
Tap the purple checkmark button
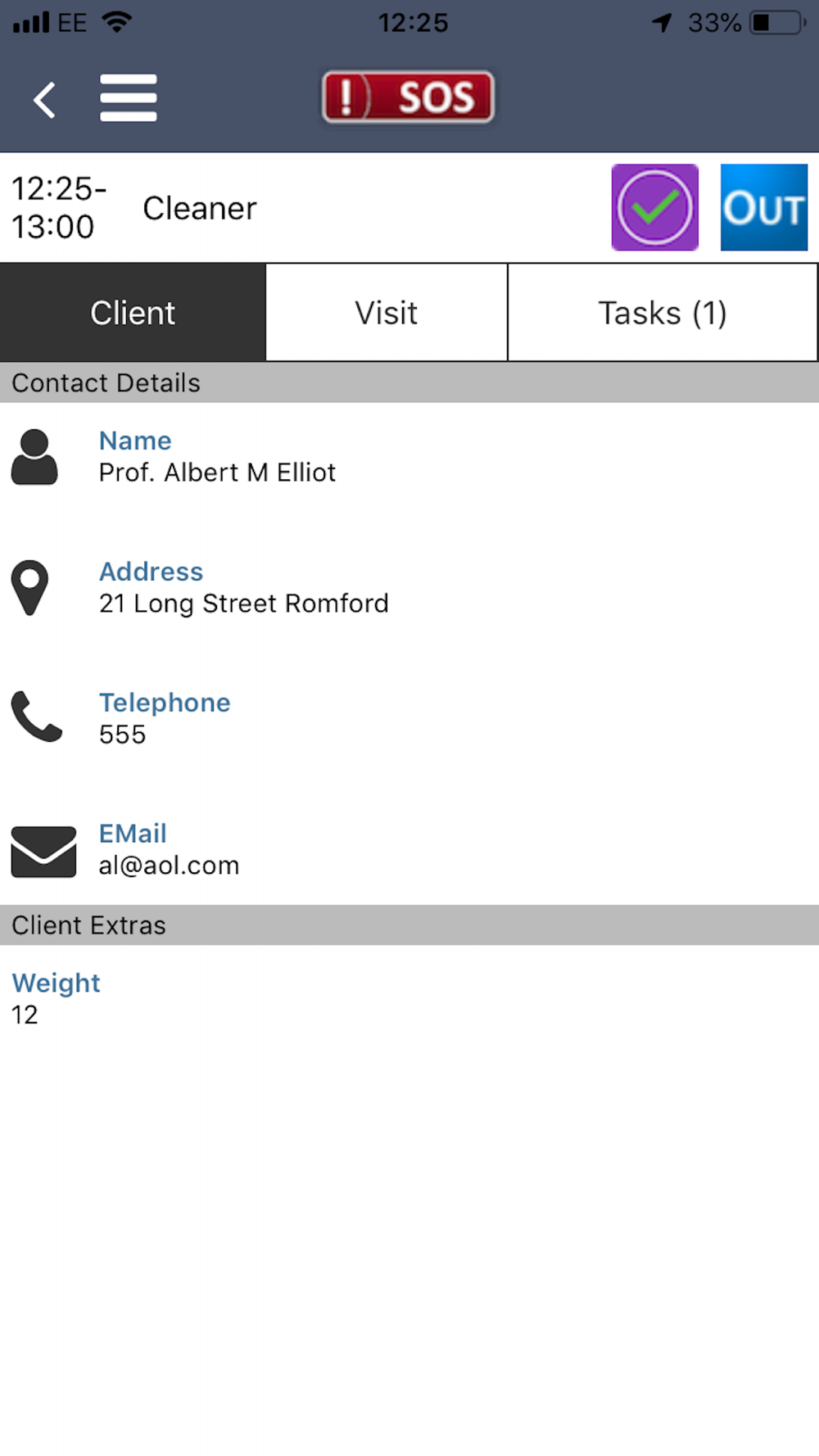coord(654,207)
